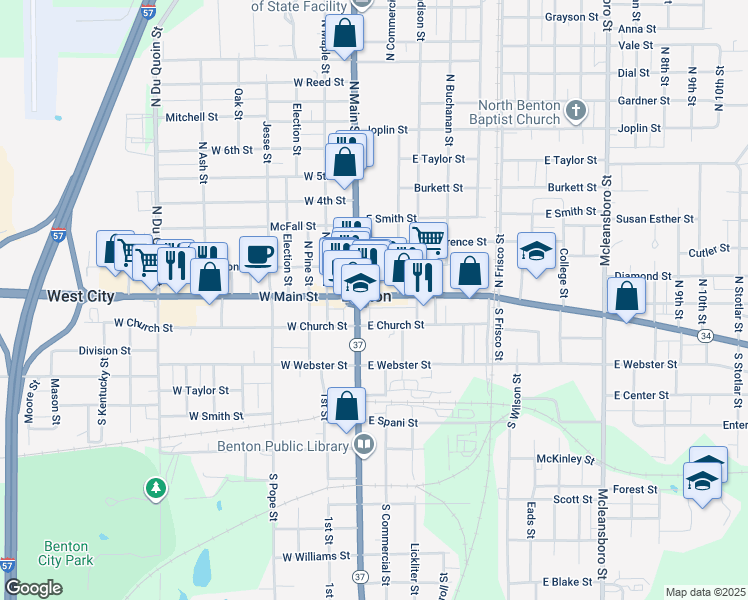This screenshot has height=600, width=748.
Task: Open the shopping bag marker below State Facility
Action: point(344,34)
